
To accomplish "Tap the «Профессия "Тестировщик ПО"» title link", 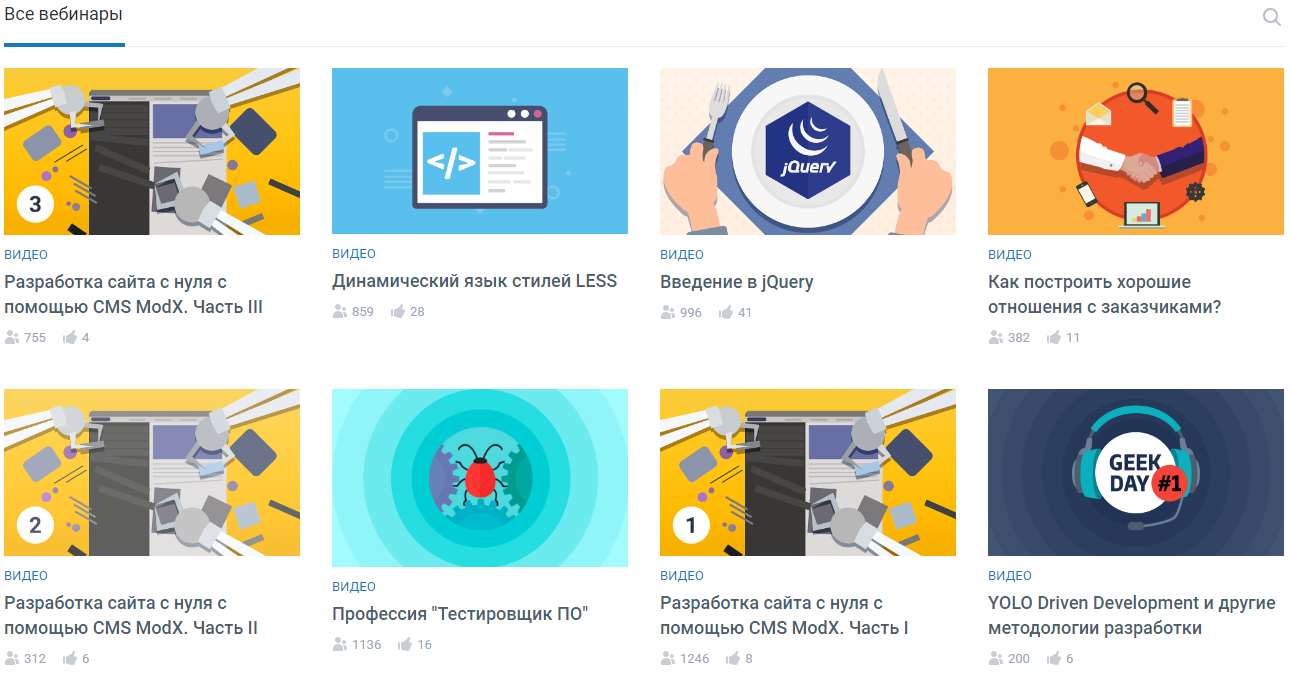I will 460,613.
